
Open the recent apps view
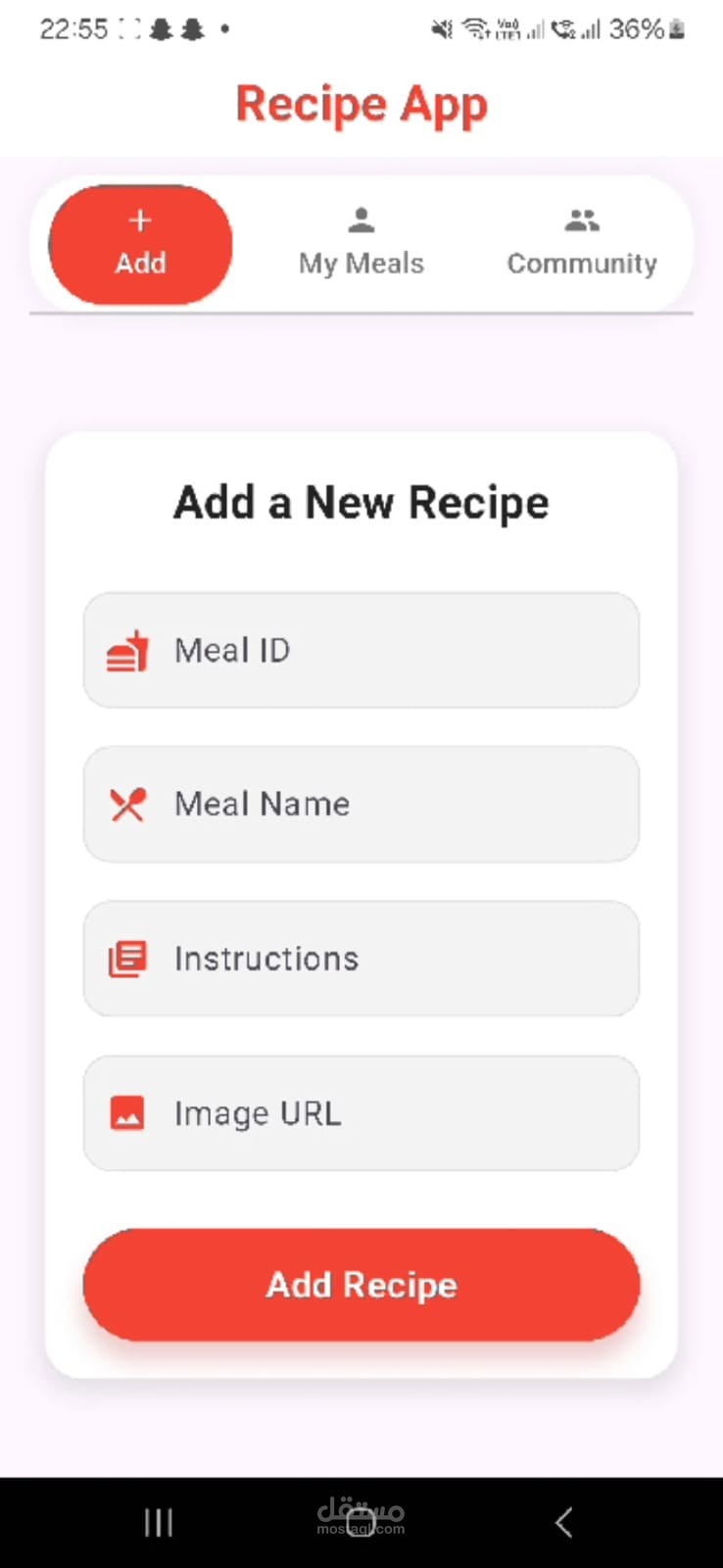click(159, 1522)
